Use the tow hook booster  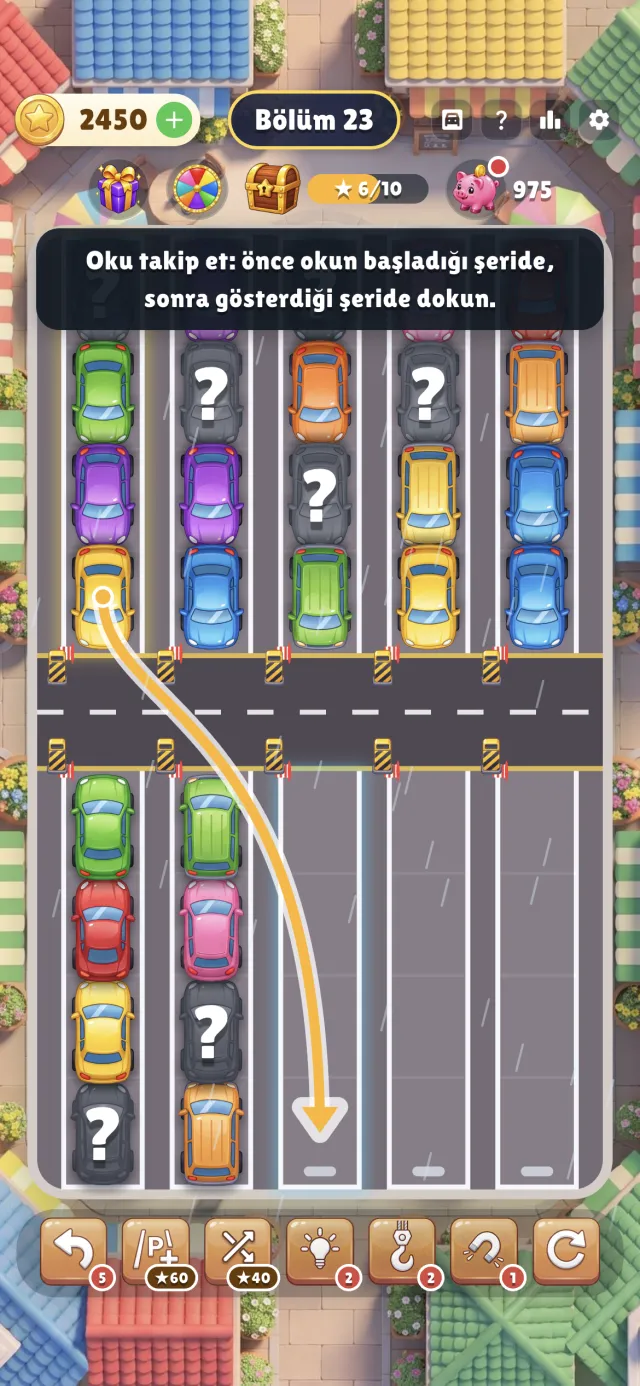pyautogui.click(x=402, y=1251)
